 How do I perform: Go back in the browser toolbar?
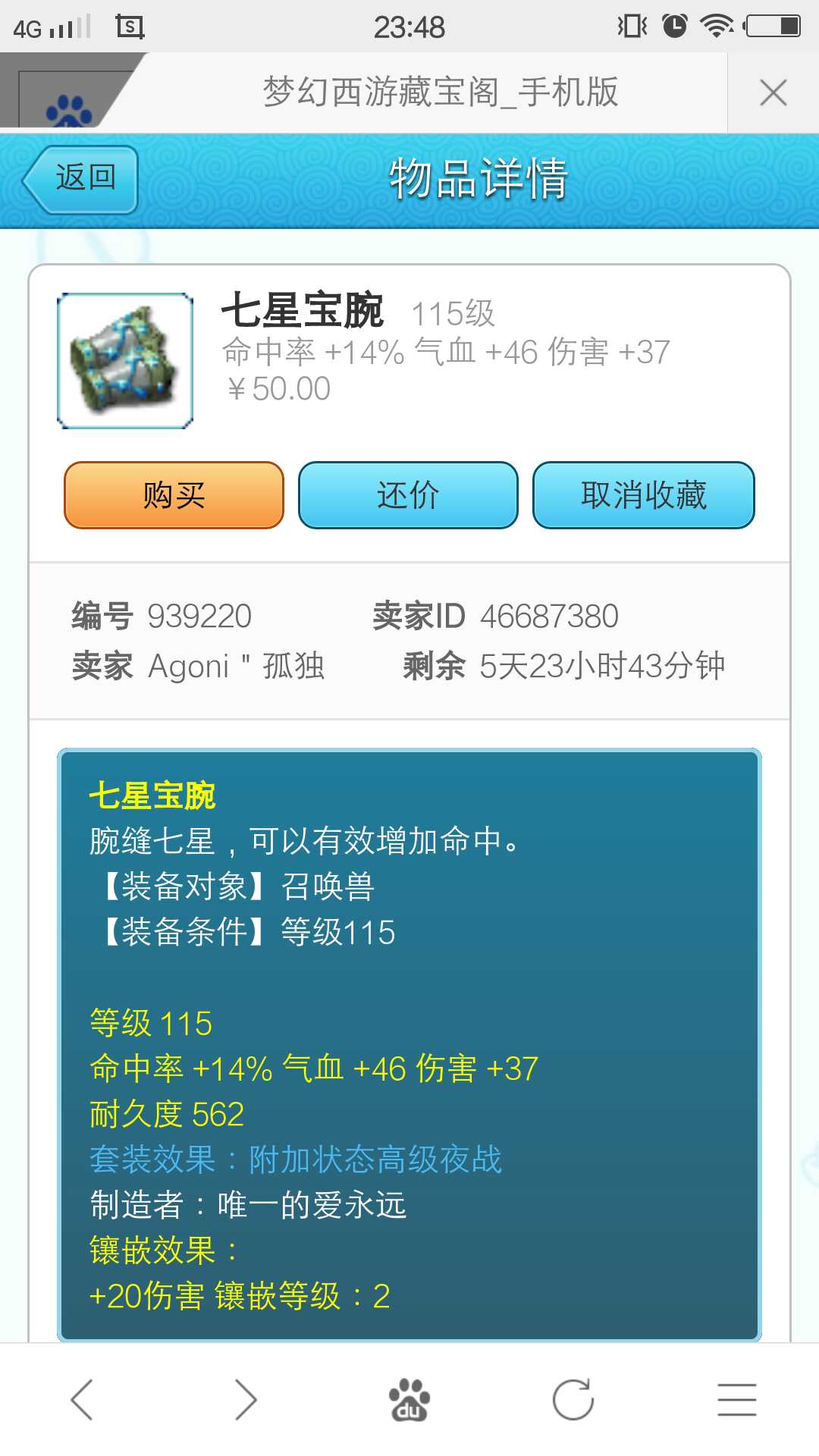coord(82,1399)
